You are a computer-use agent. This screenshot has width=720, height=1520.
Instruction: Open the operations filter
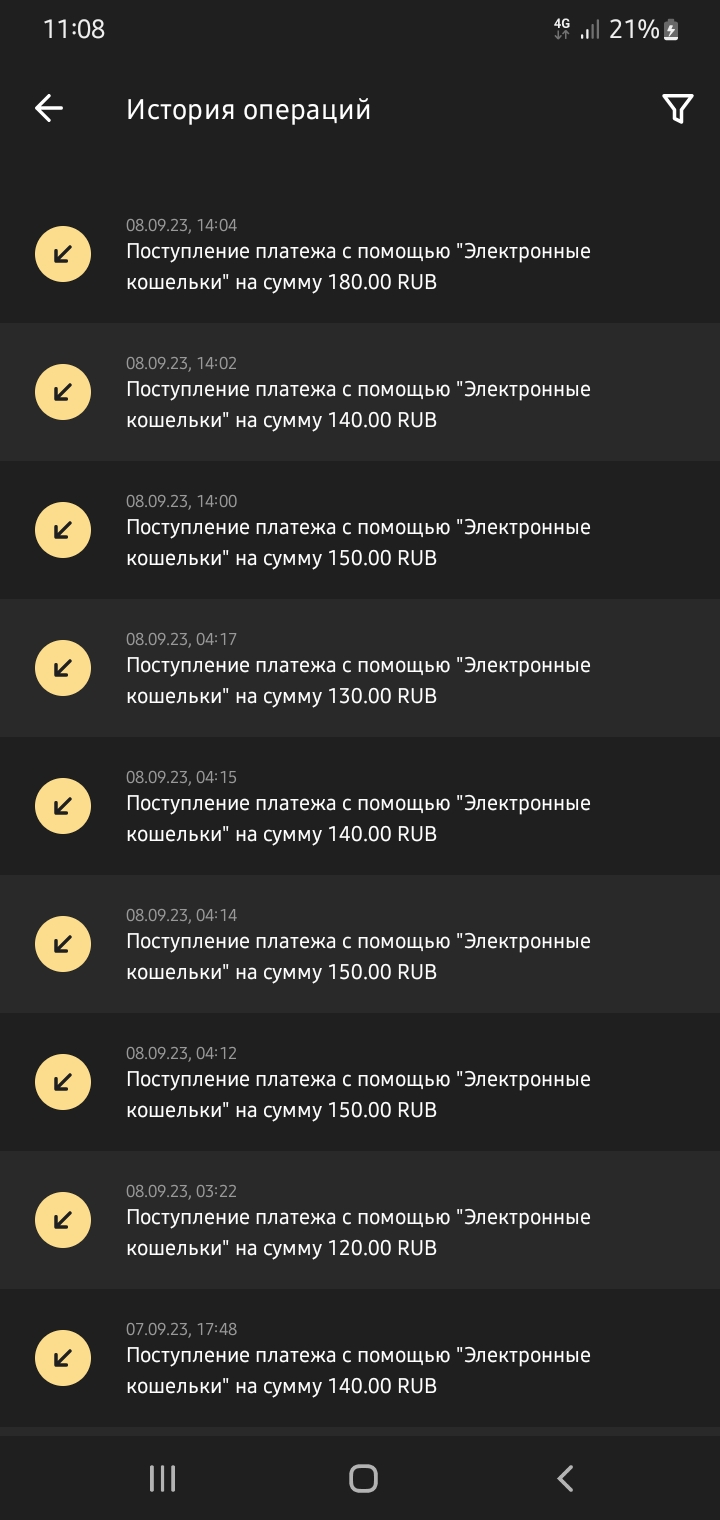tap(677, 109)
